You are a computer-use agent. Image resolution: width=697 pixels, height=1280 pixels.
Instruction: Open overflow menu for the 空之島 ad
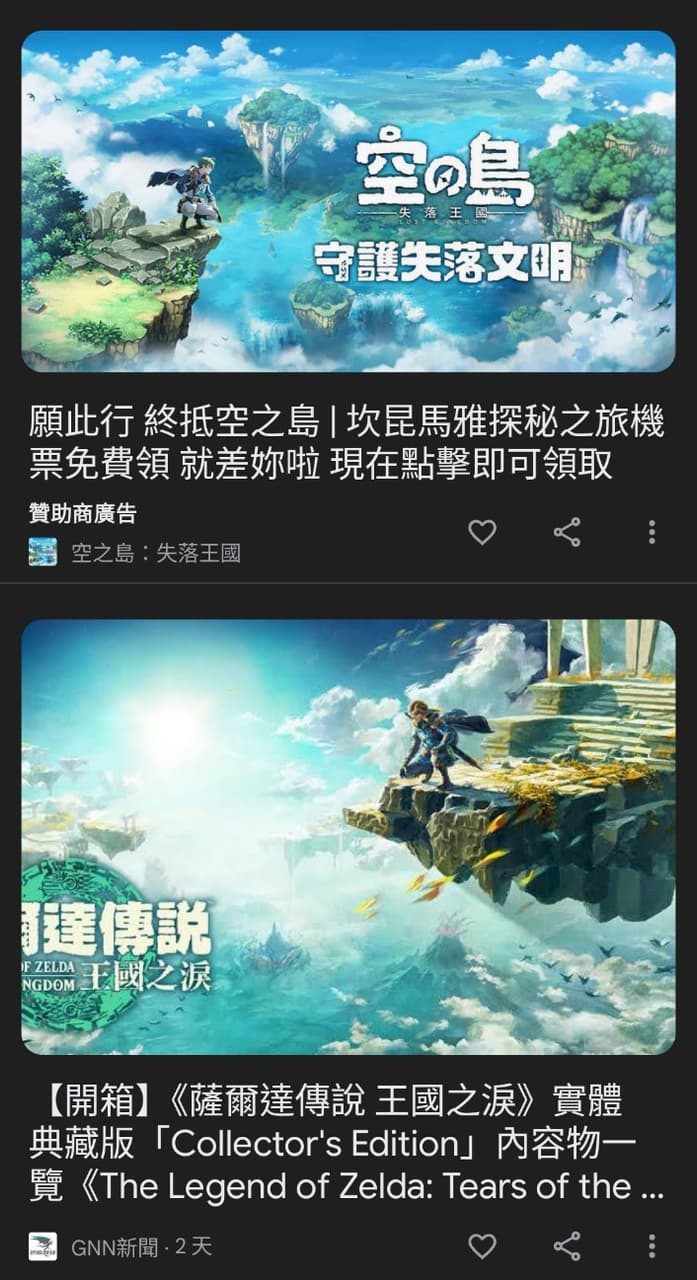pyautogui.click(x=652, y=533)
